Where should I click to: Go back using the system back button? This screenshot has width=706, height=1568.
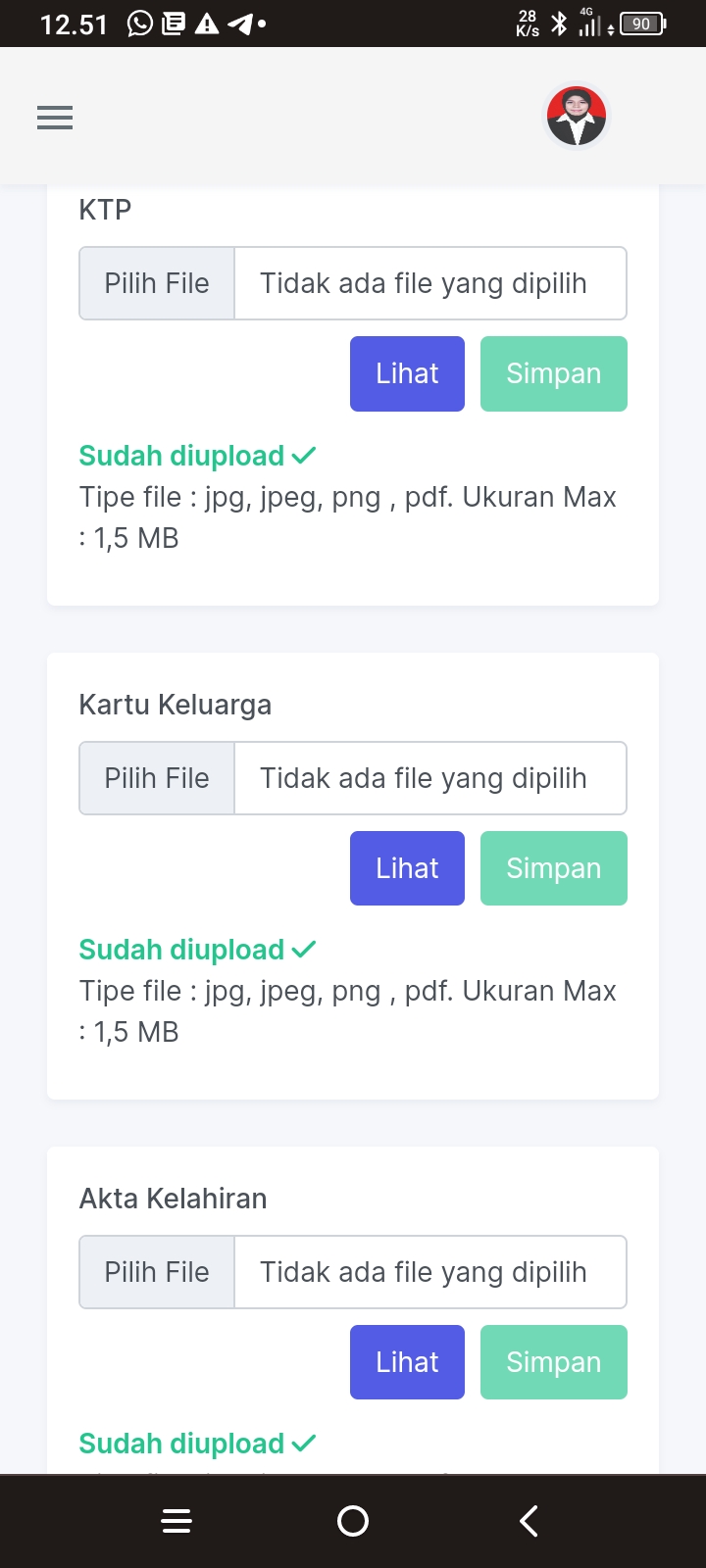(x=529, y=1521)
